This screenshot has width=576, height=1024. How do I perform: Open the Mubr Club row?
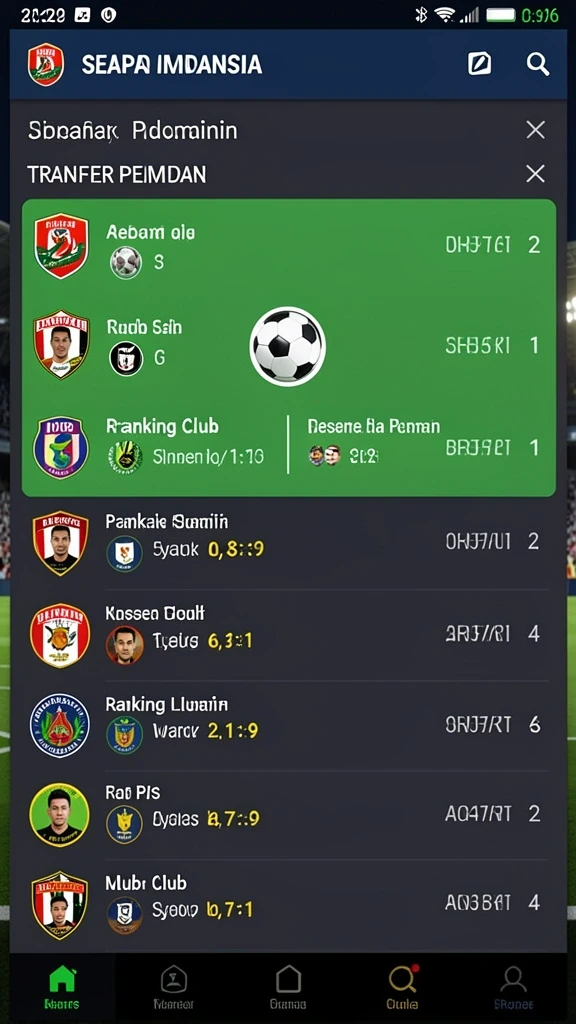[x=289, y=904]
